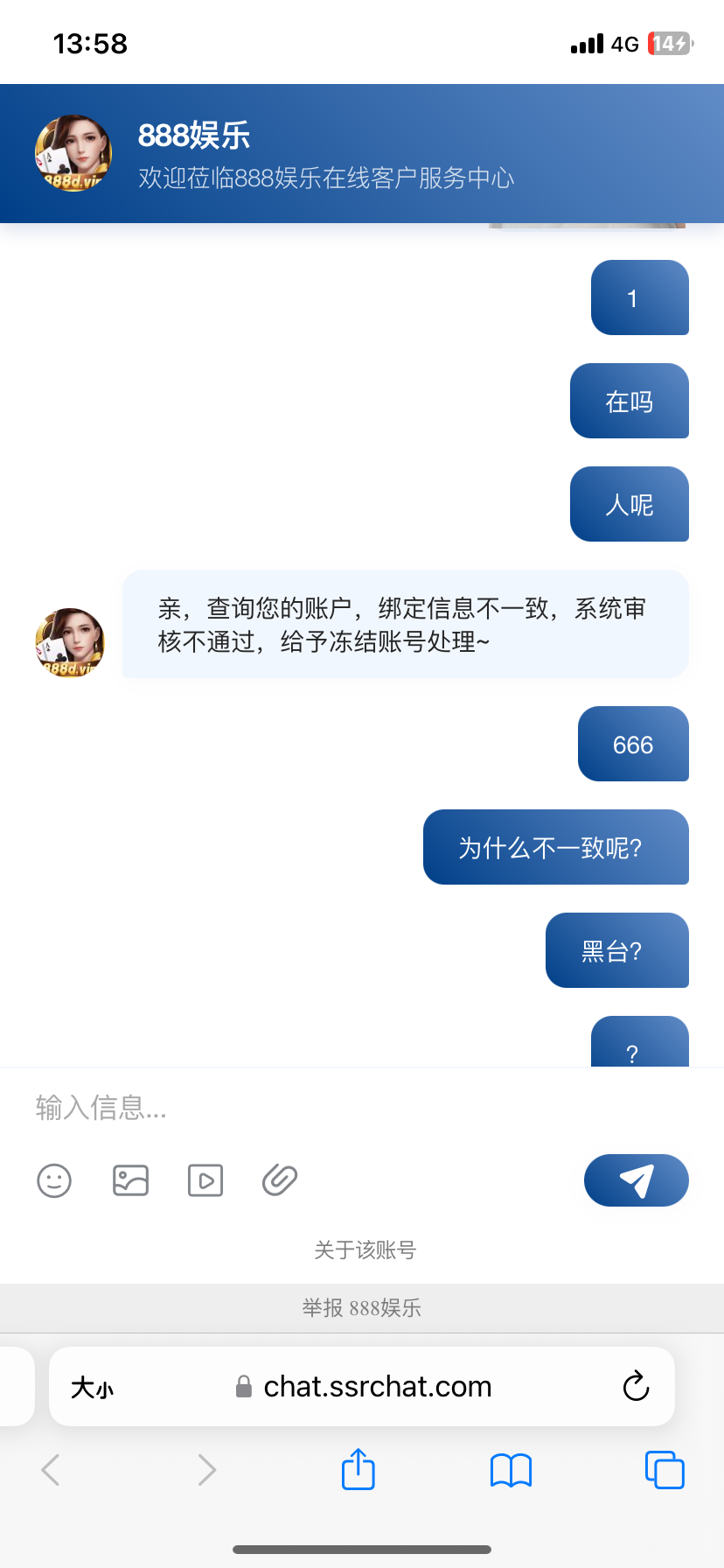Open the 关于该账号 link

click(361, 1250)
